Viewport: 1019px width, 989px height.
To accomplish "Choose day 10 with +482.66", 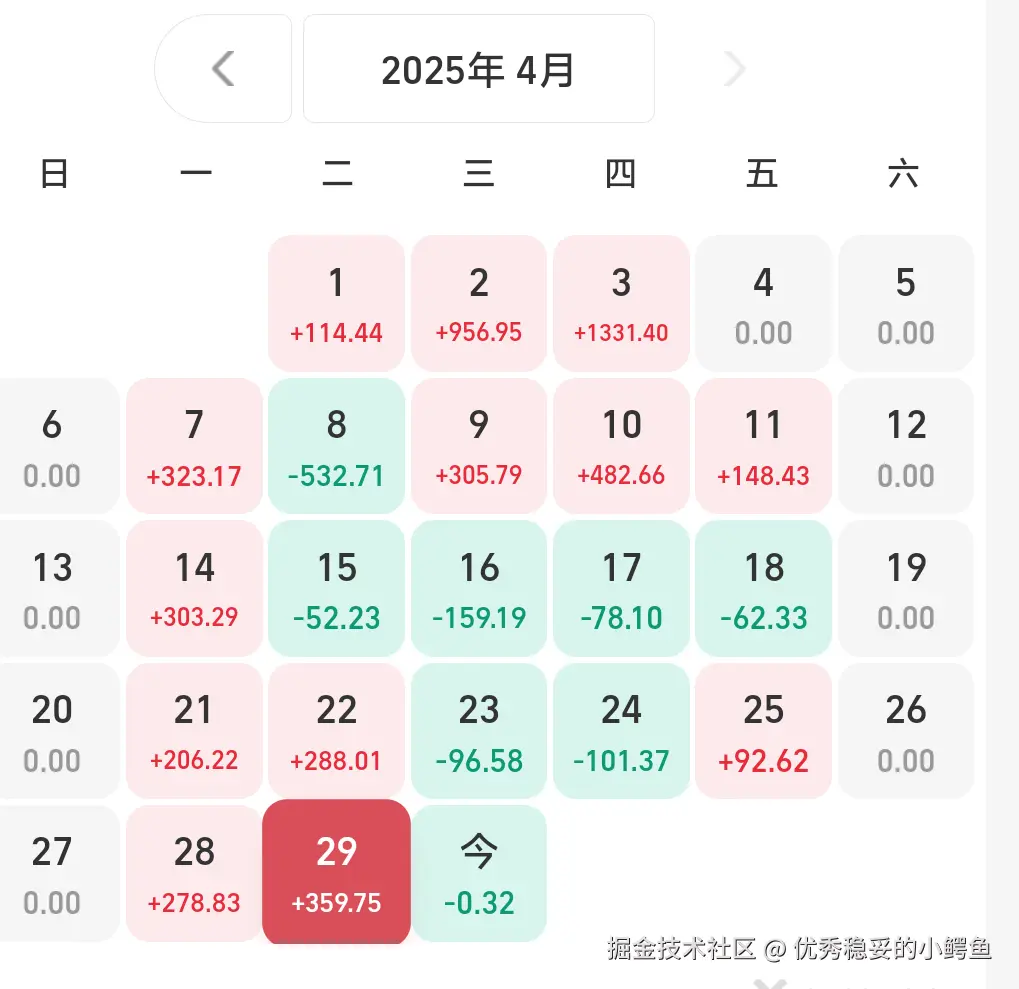I will point(621,446).
